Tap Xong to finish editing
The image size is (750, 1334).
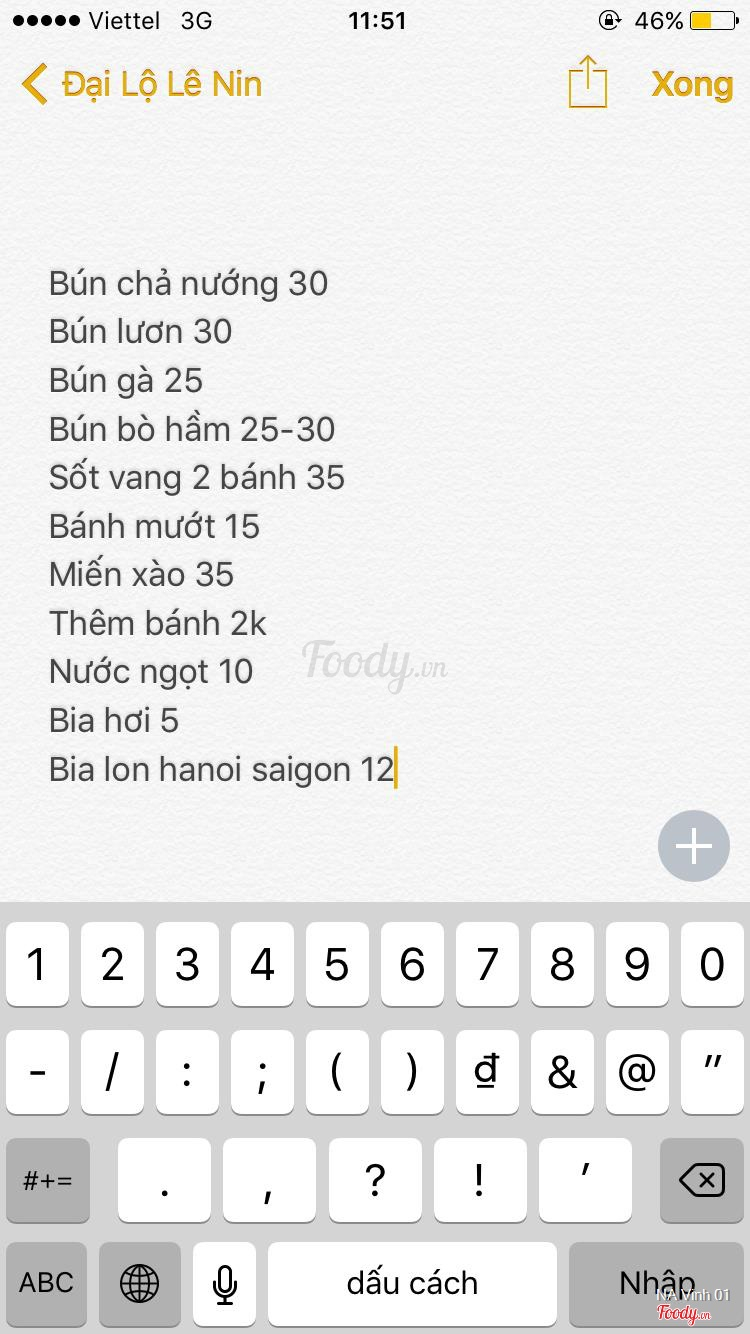point(692,84)
